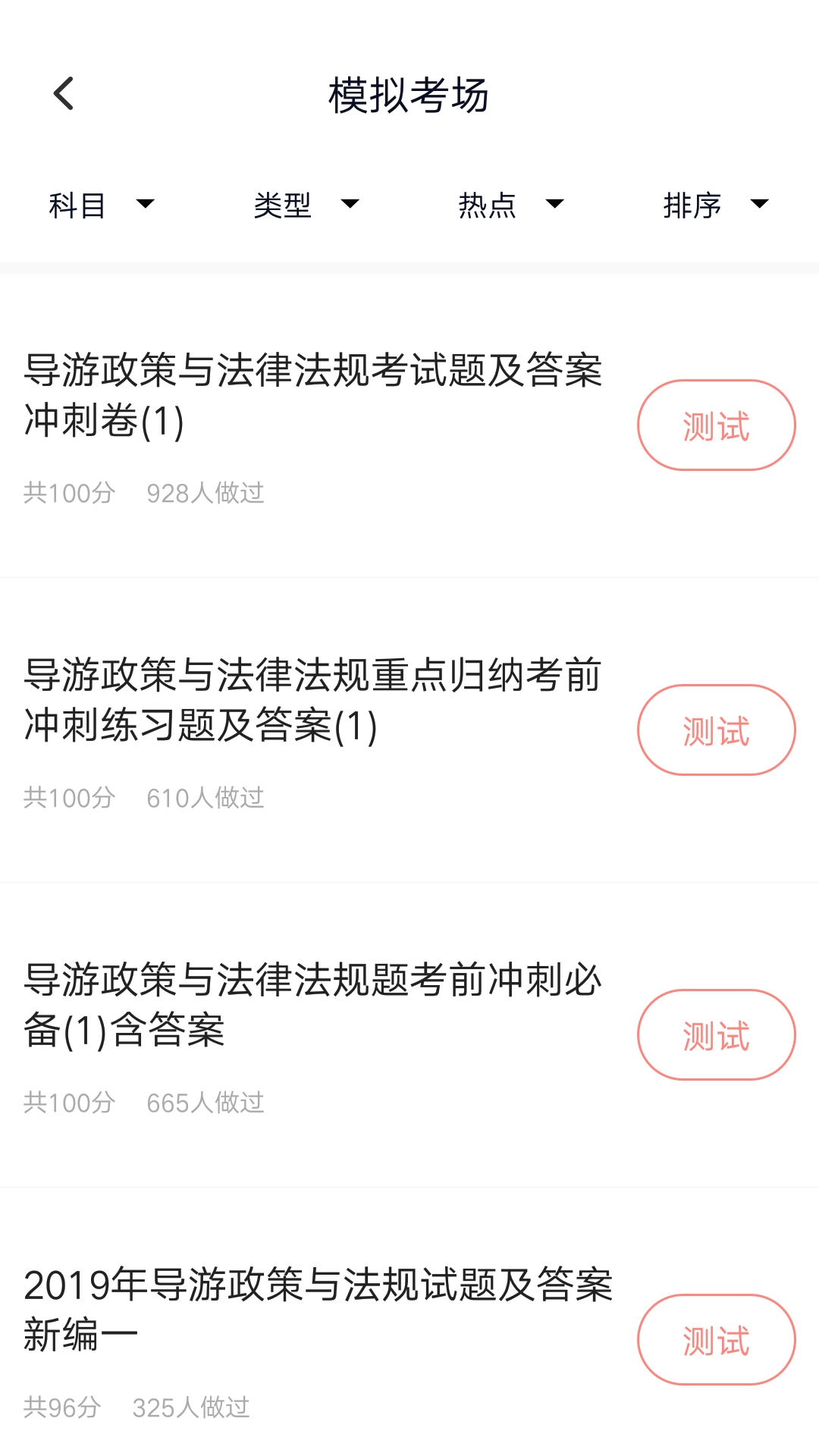The image size is (819, 1456).
Task: View the 2019年导游政策与法规试题及答案新编一 exam
Action: (317, 1310)
